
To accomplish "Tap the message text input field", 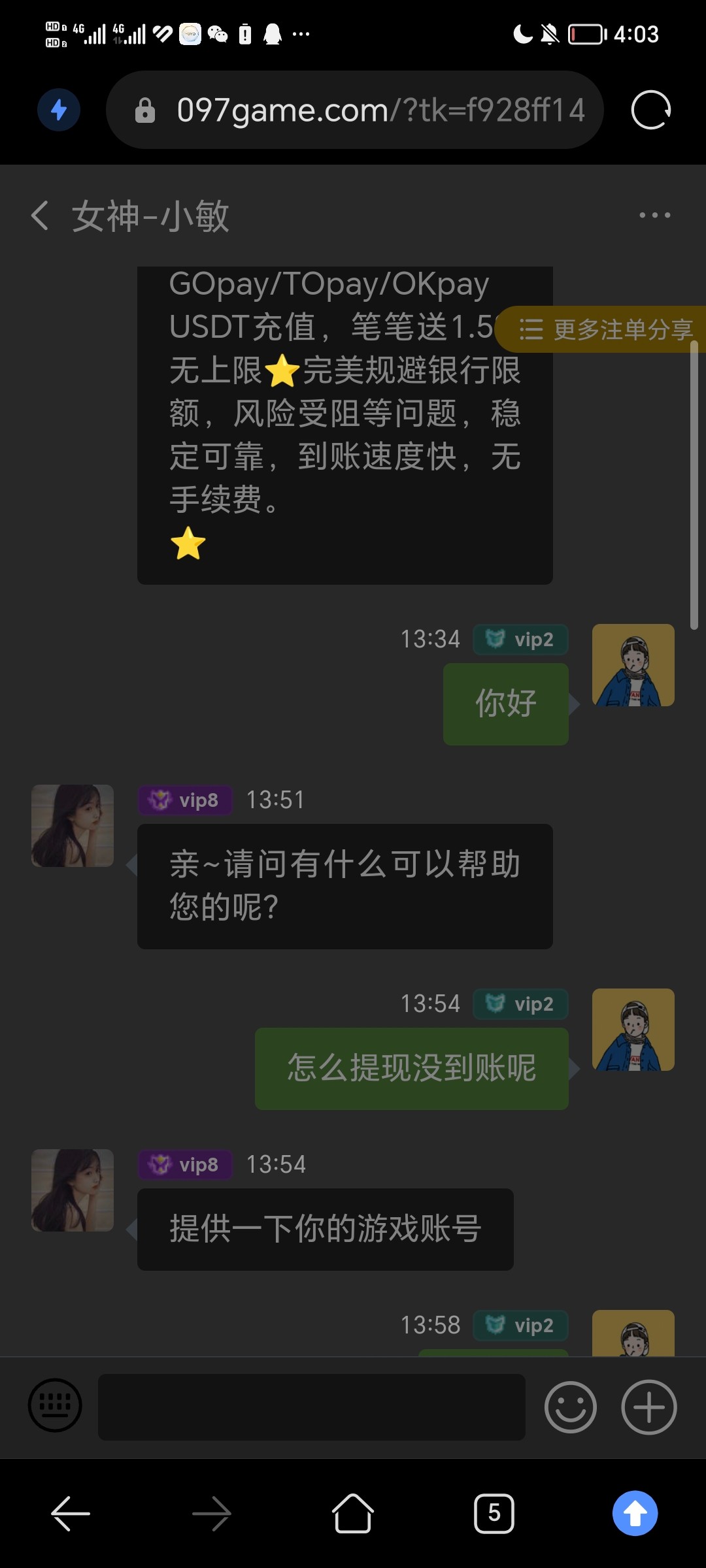I will click(x=311, y=1407).
